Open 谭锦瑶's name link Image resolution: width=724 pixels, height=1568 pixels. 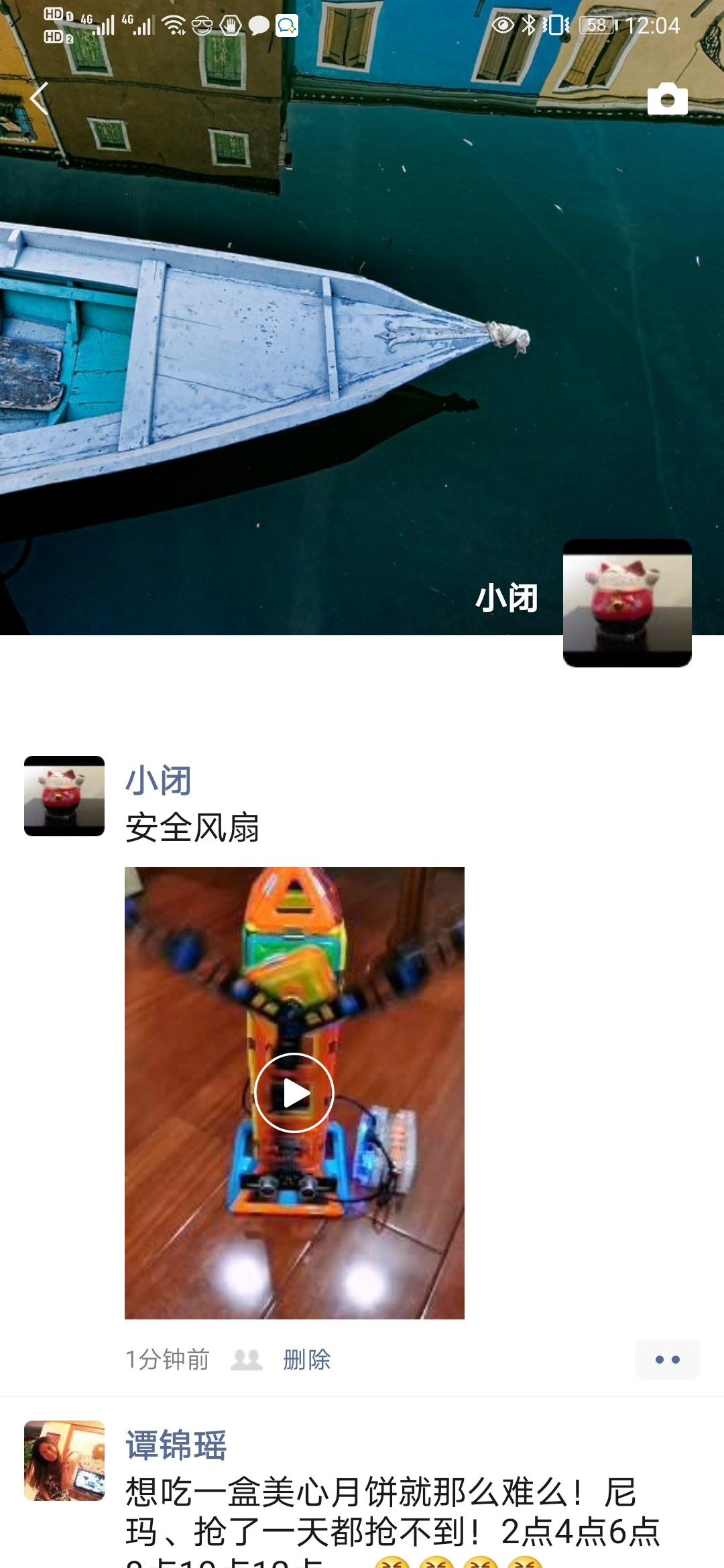point(176,1445)
